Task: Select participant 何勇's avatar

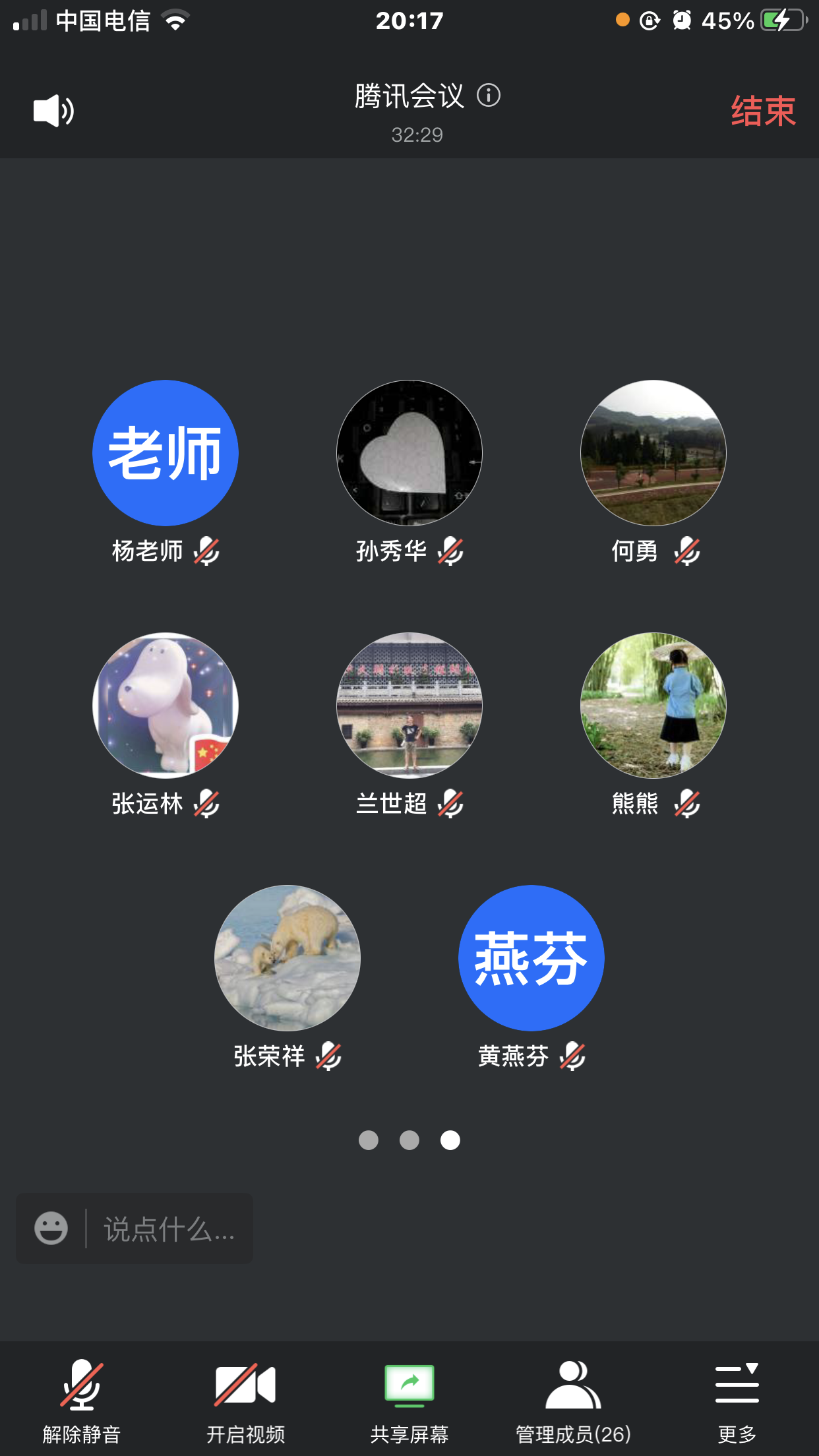Action: point(653,453)
